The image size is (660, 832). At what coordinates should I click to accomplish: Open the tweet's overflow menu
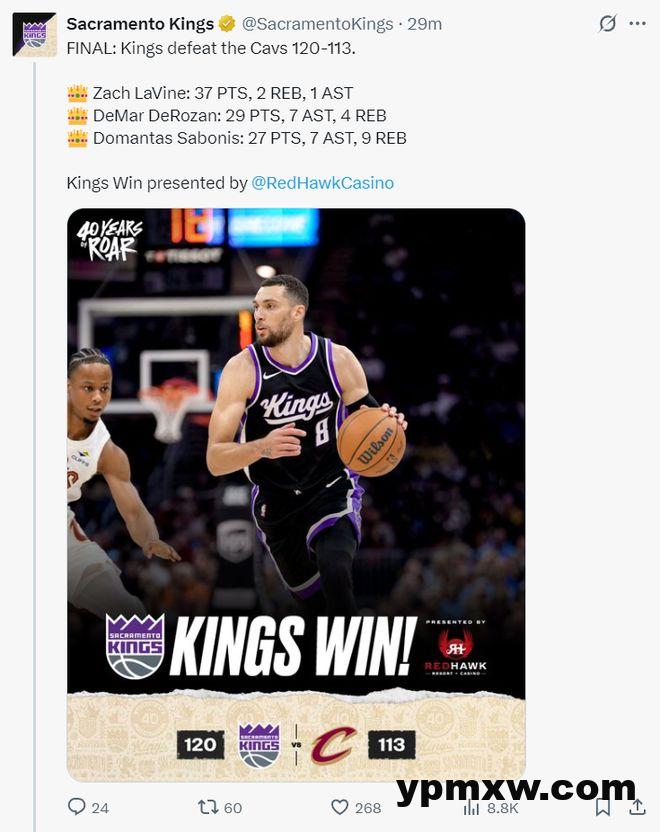click(x=637, y=23)
